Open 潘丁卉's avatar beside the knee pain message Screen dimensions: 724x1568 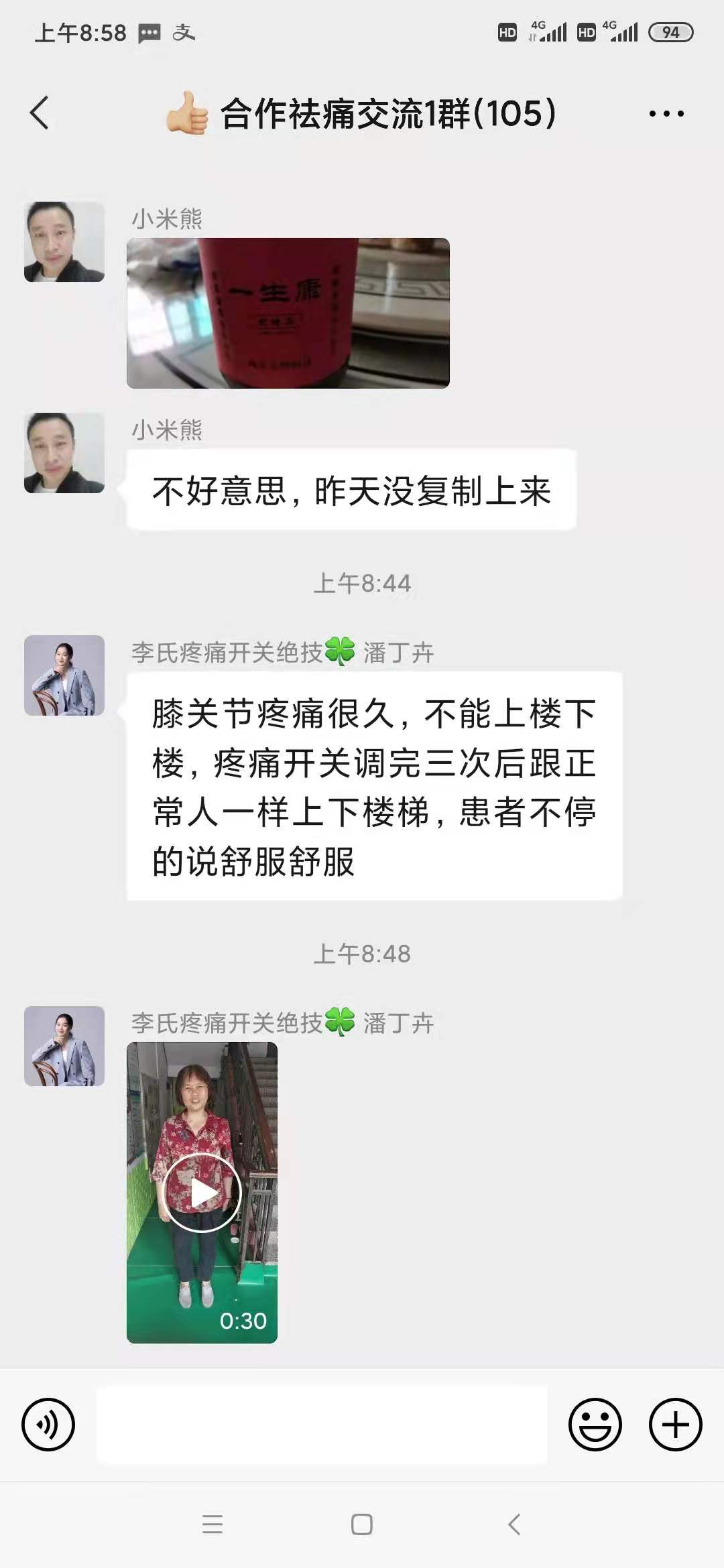tap(64, 675)
